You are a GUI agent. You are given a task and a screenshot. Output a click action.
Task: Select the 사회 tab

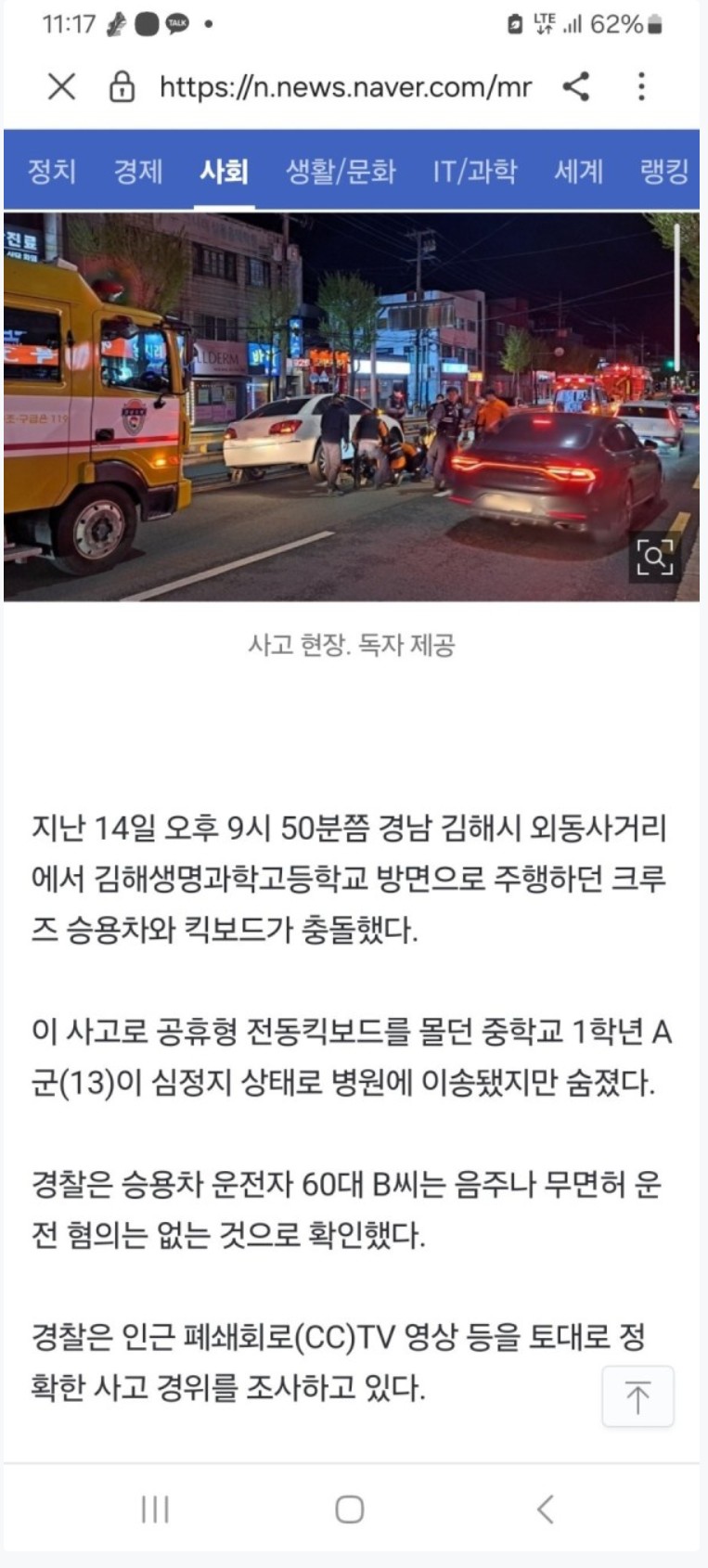[x=224, y=171]
